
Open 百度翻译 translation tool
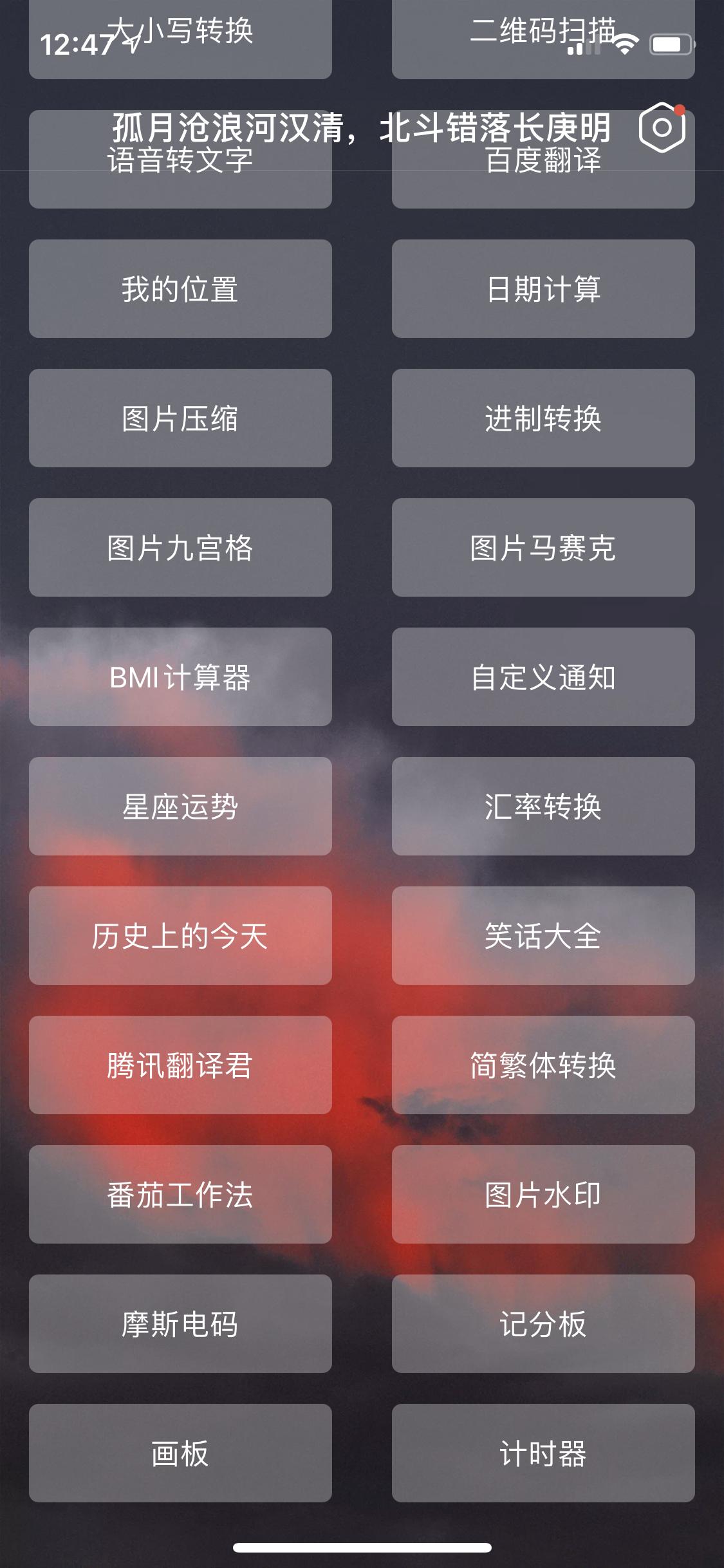[544, 158]
